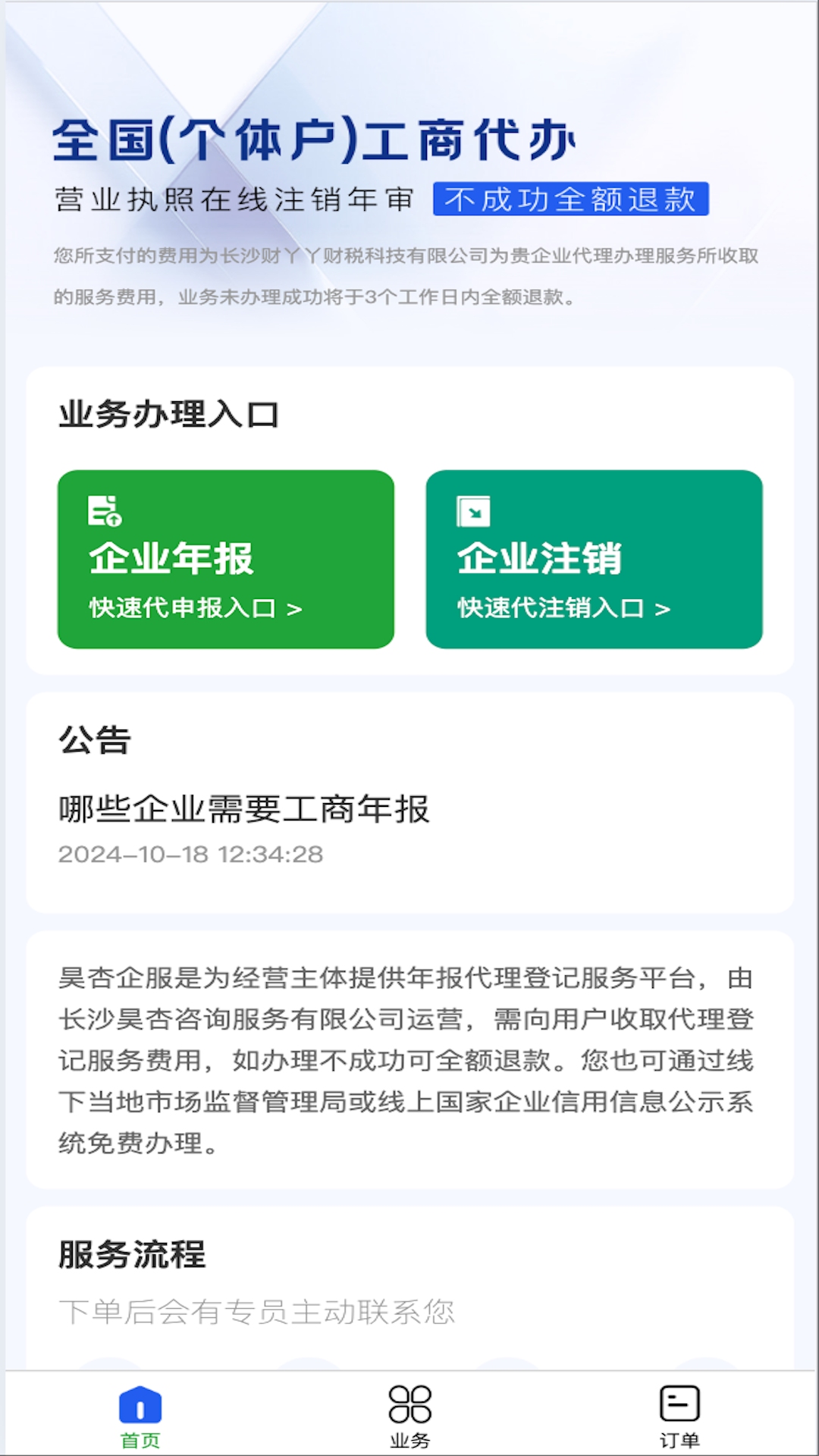
Task: Read the announcement 哪些企业需要工商年报
Action: (x=244, y=810)
